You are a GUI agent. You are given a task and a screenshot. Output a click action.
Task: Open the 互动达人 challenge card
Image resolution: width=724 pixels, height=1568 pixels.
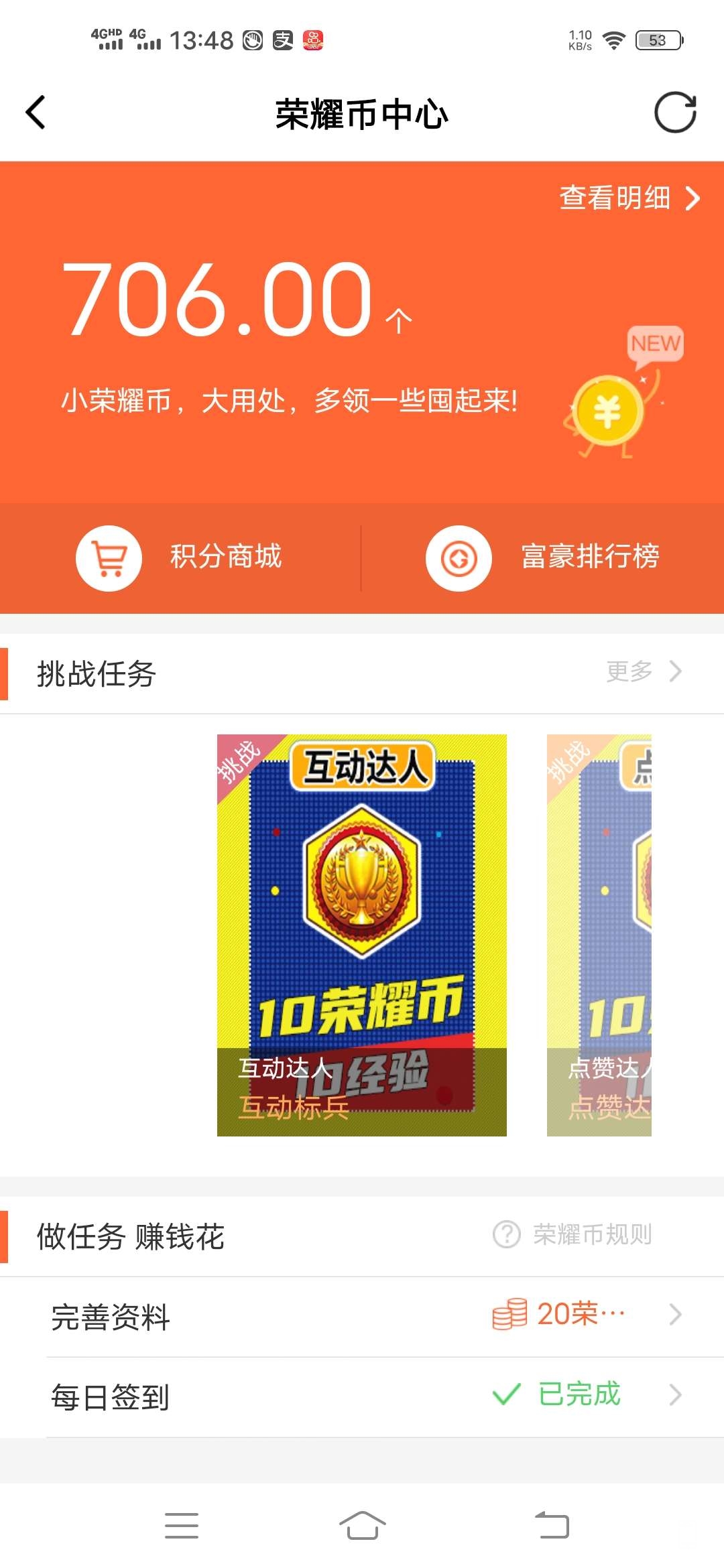click(x=361, y=935)
